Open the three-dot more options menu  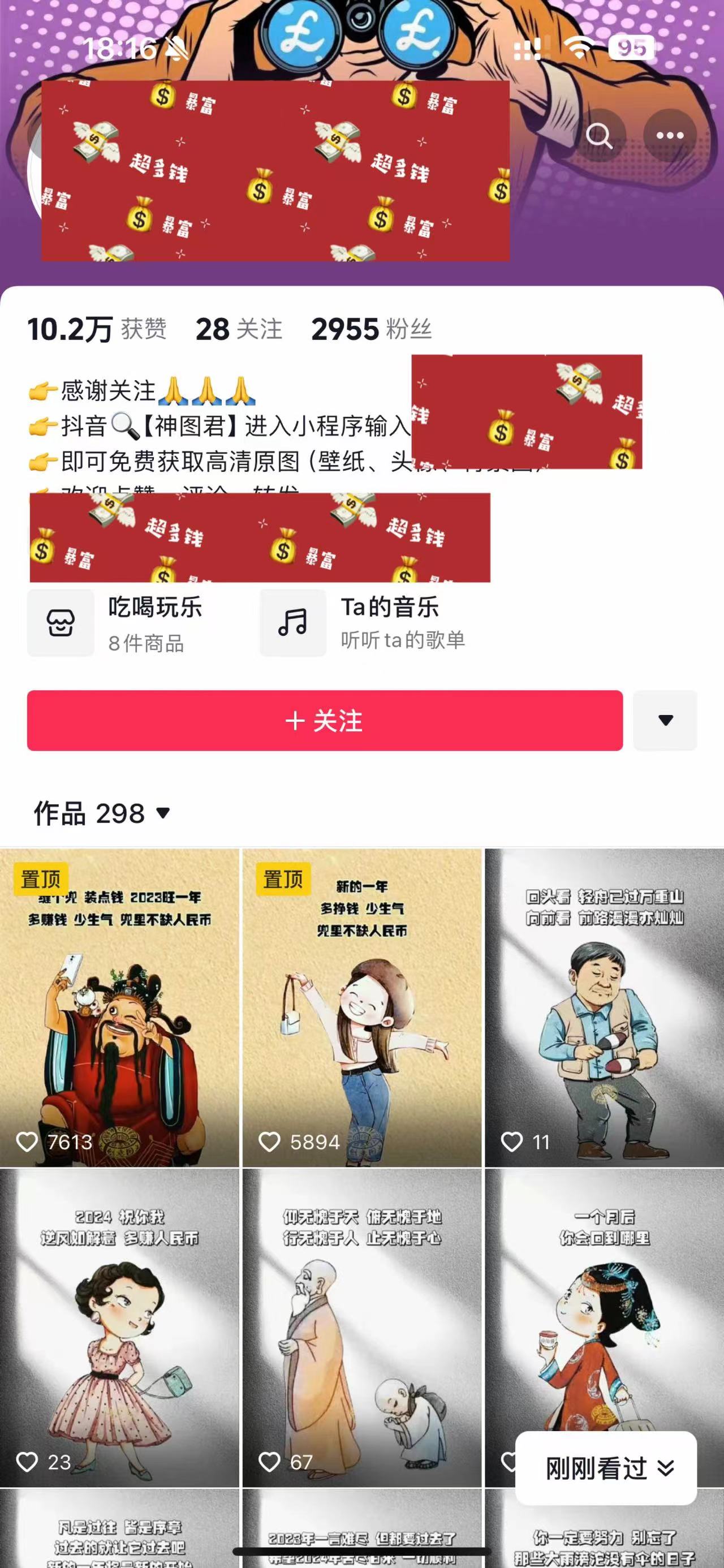(669, 136)
